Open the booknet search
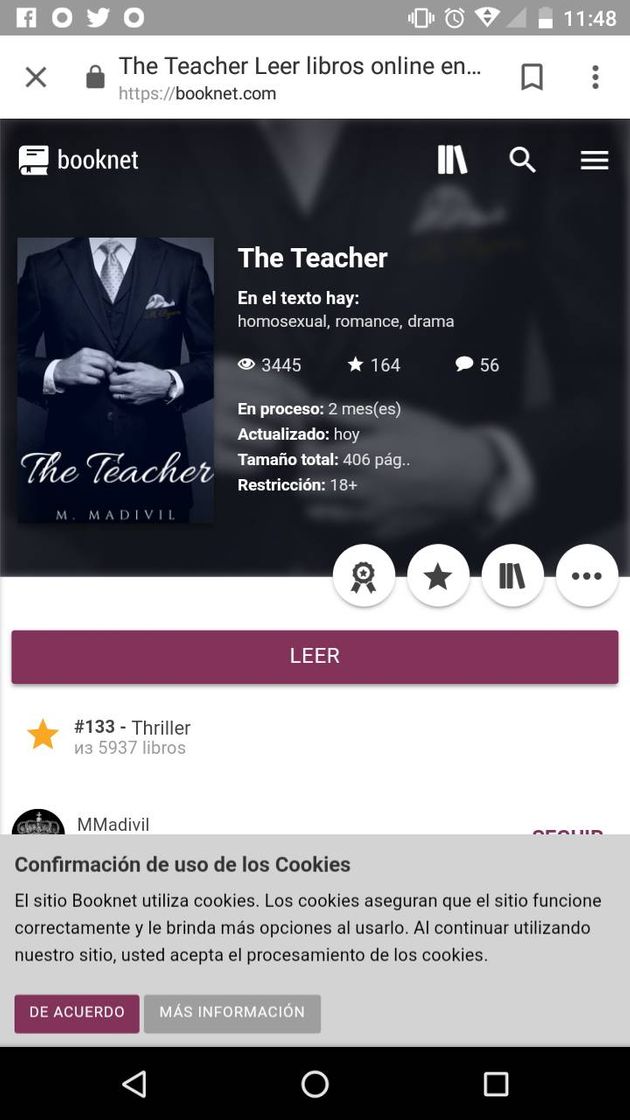 [x=522, y=160]
